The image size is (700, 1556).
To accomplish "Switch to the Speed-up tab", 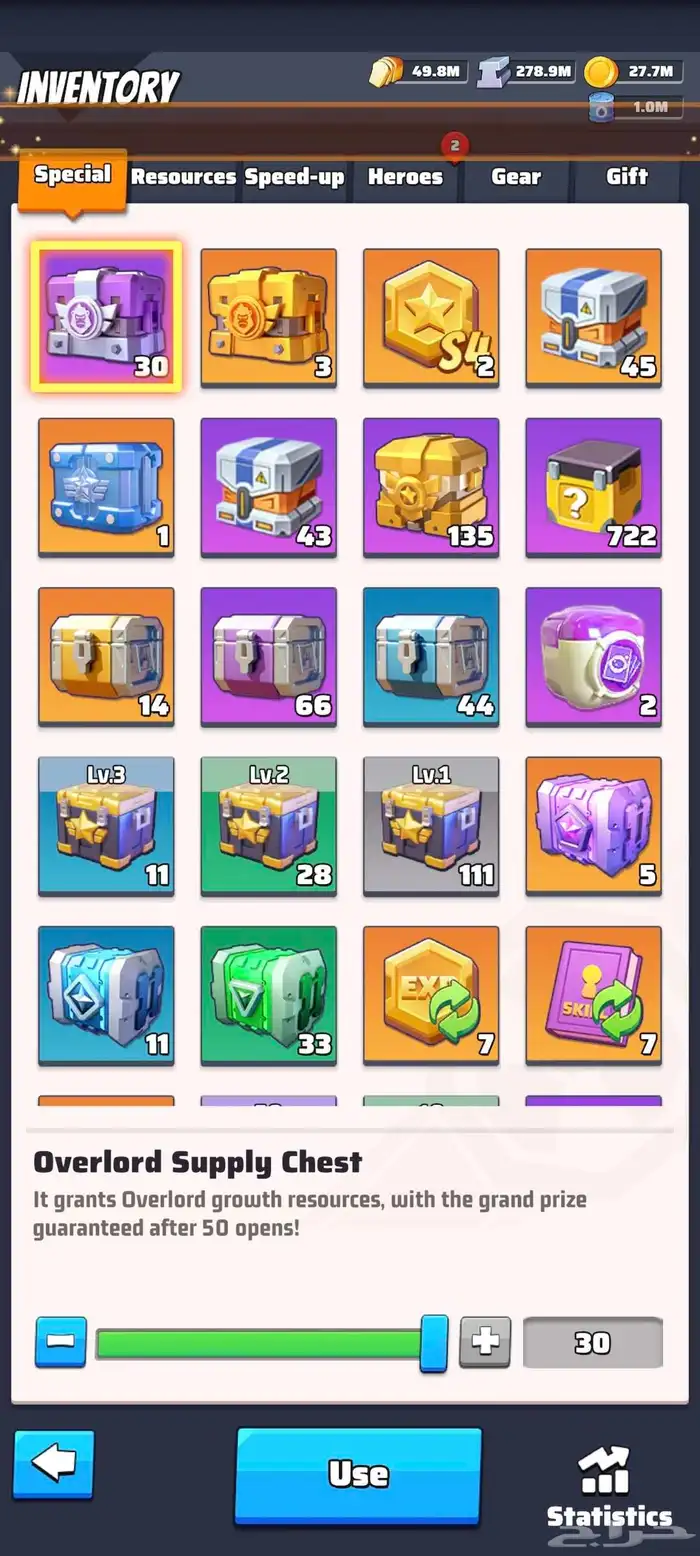I will tap(294, 177).
